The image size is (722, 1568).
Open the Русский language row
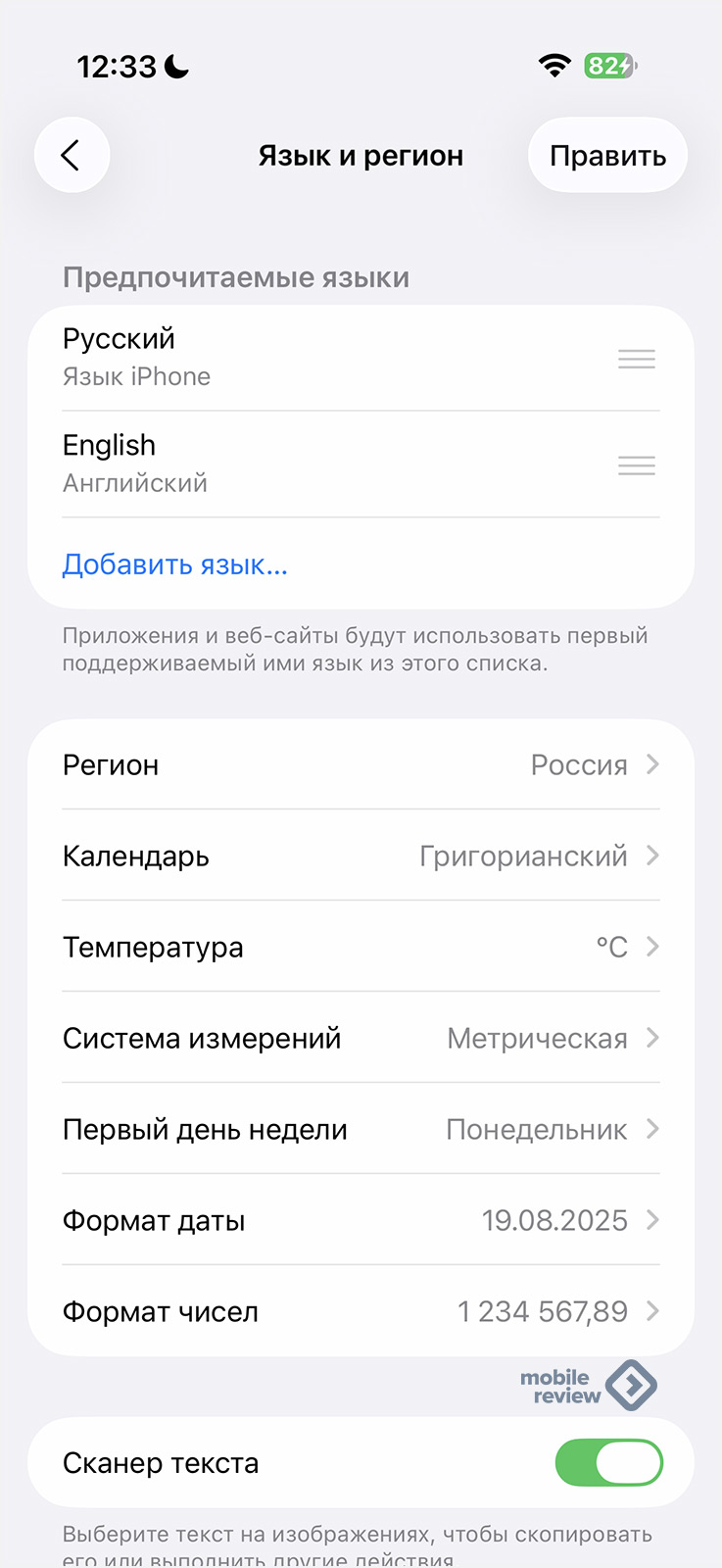point(333,358)
